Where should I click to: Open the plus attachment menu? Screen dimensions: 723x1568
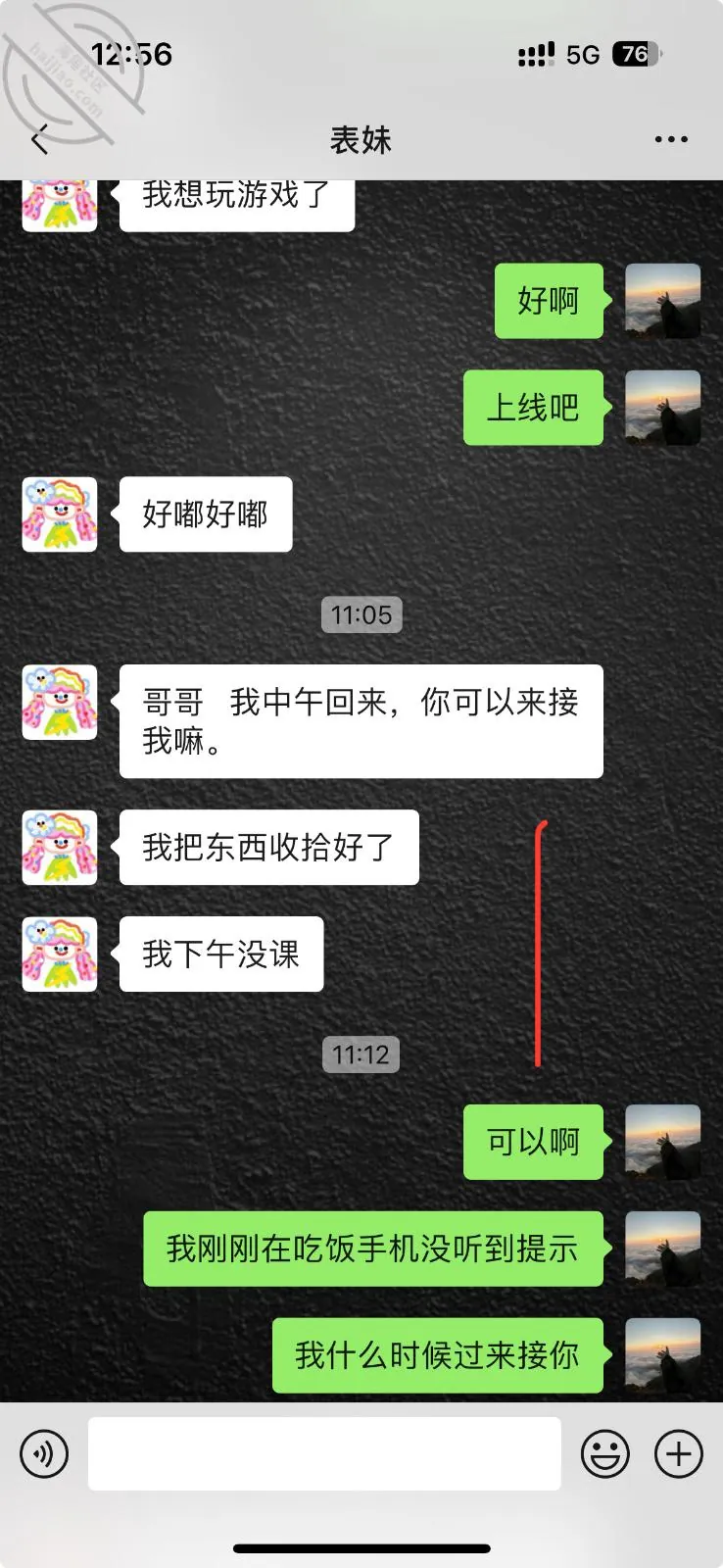679,1453
